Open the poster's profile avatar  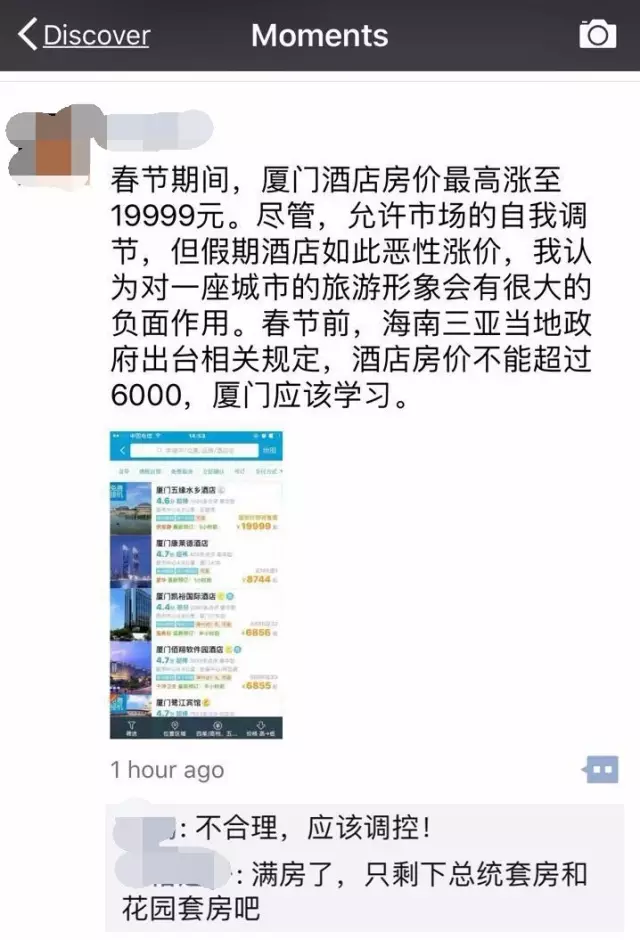(54, 144)
